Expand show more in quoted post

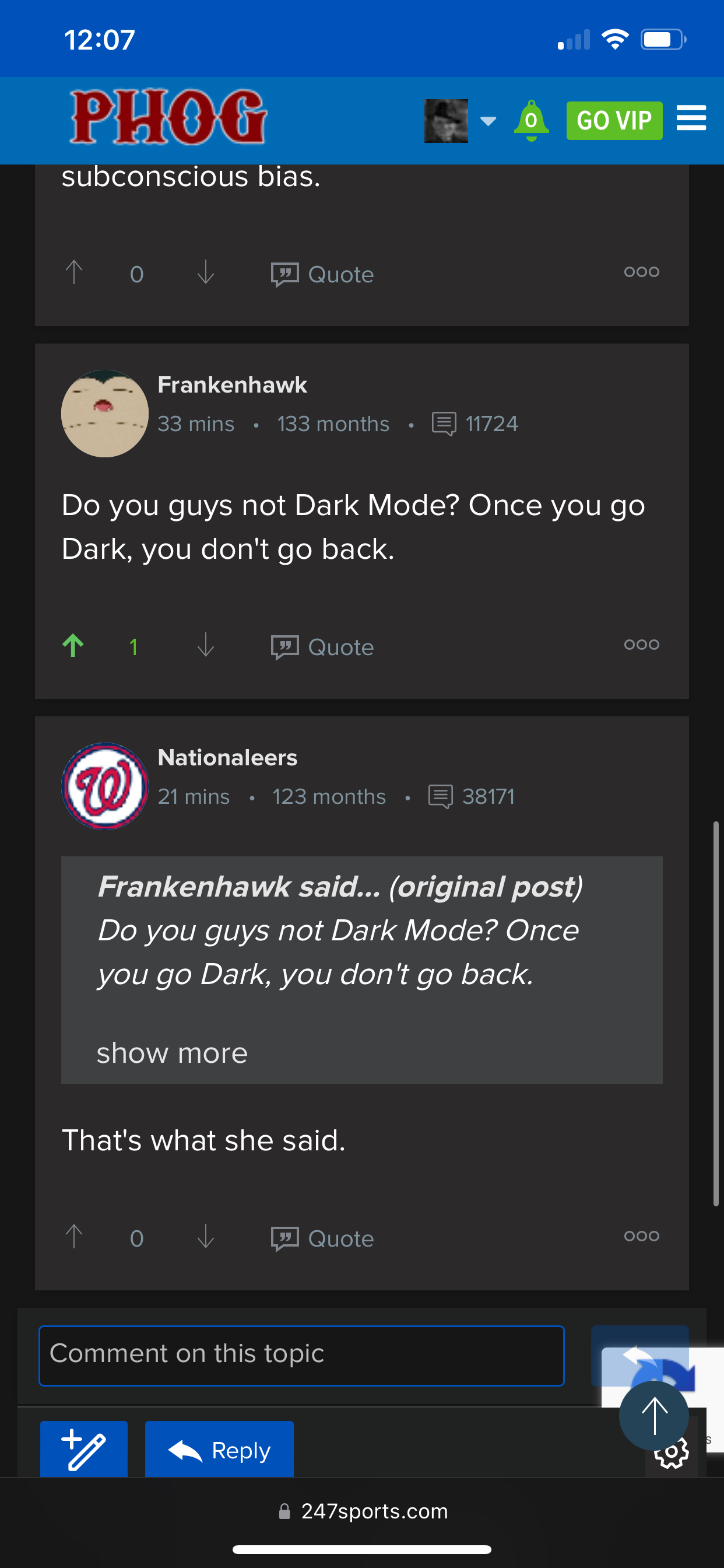[172, 1053]
